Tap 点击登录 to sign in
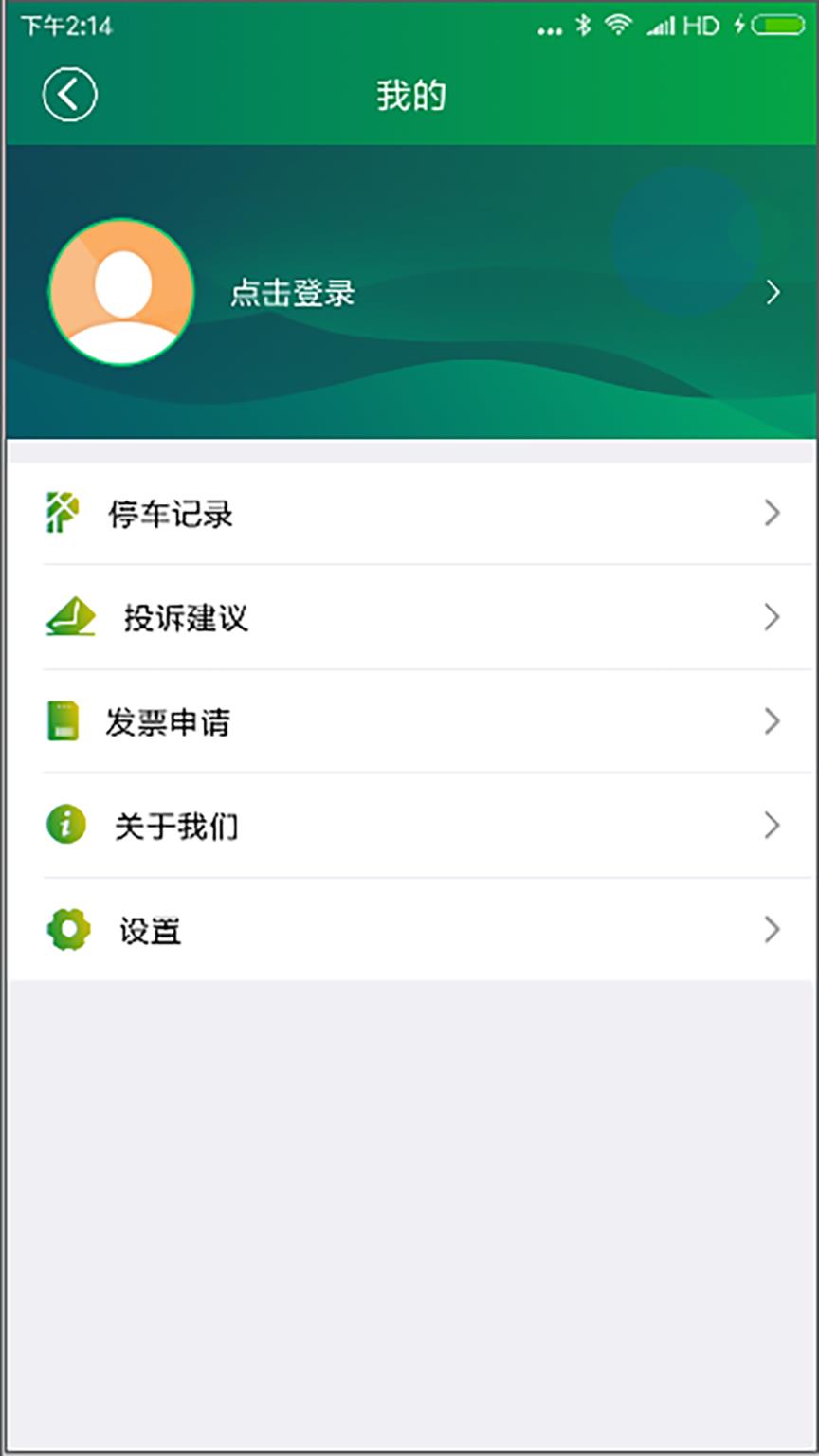Image resolution: width=819 pixels, height=1456 pixels. tap(294, 294)
